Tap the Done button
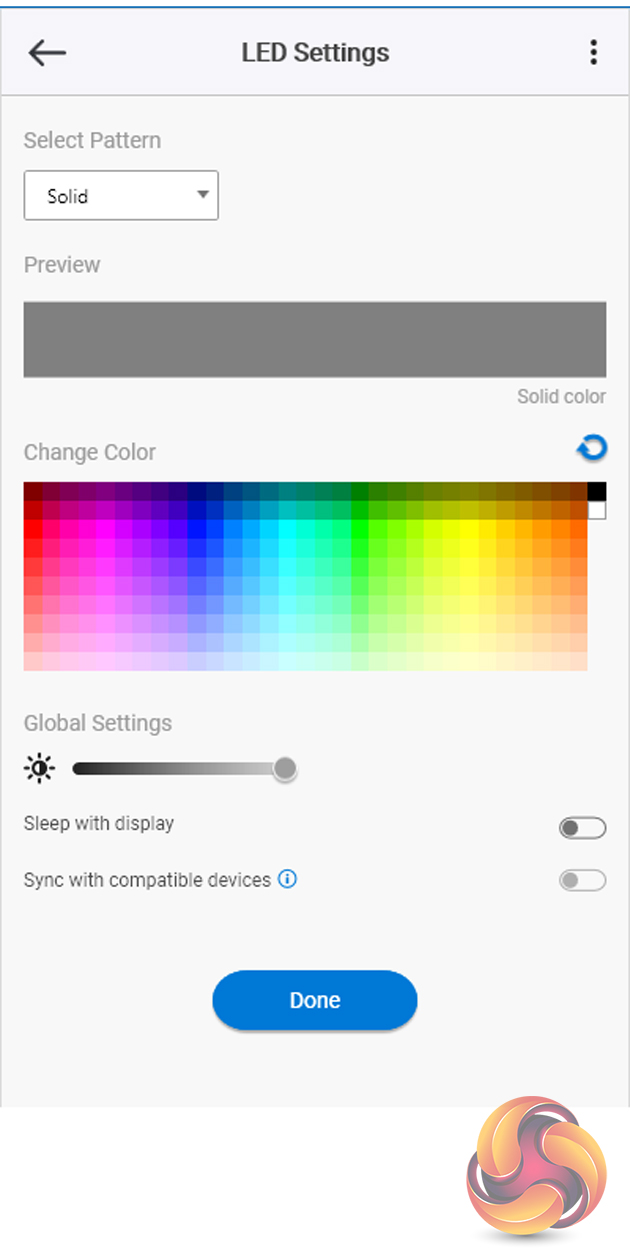 click(315, 1000)
